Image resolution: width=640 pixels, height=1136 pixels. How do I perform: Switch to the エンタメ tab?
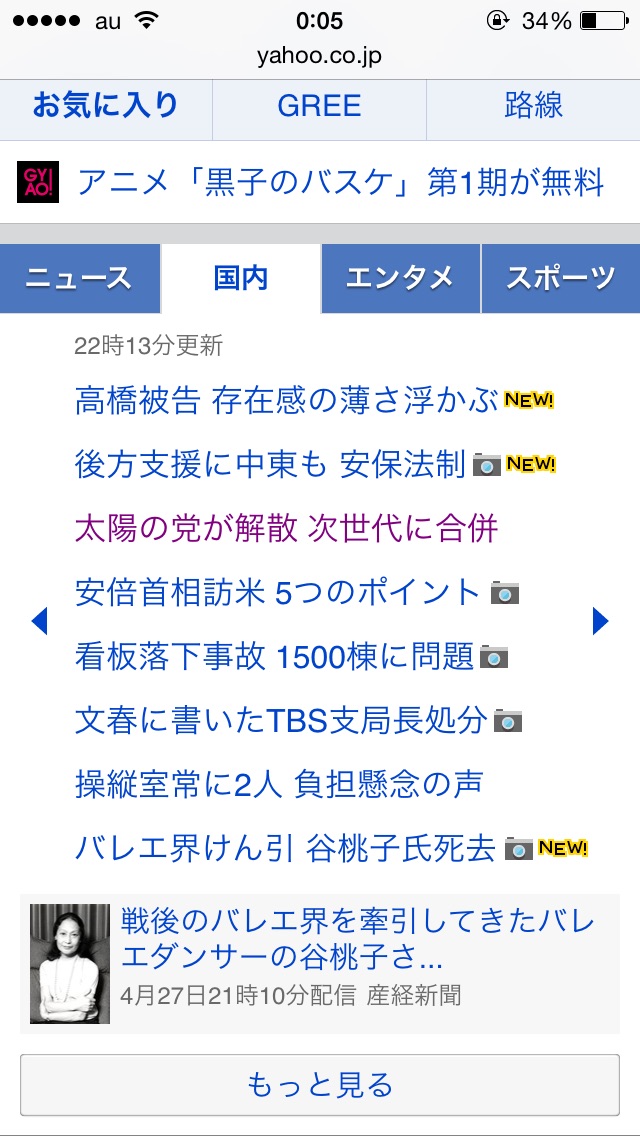click(400, 278)
